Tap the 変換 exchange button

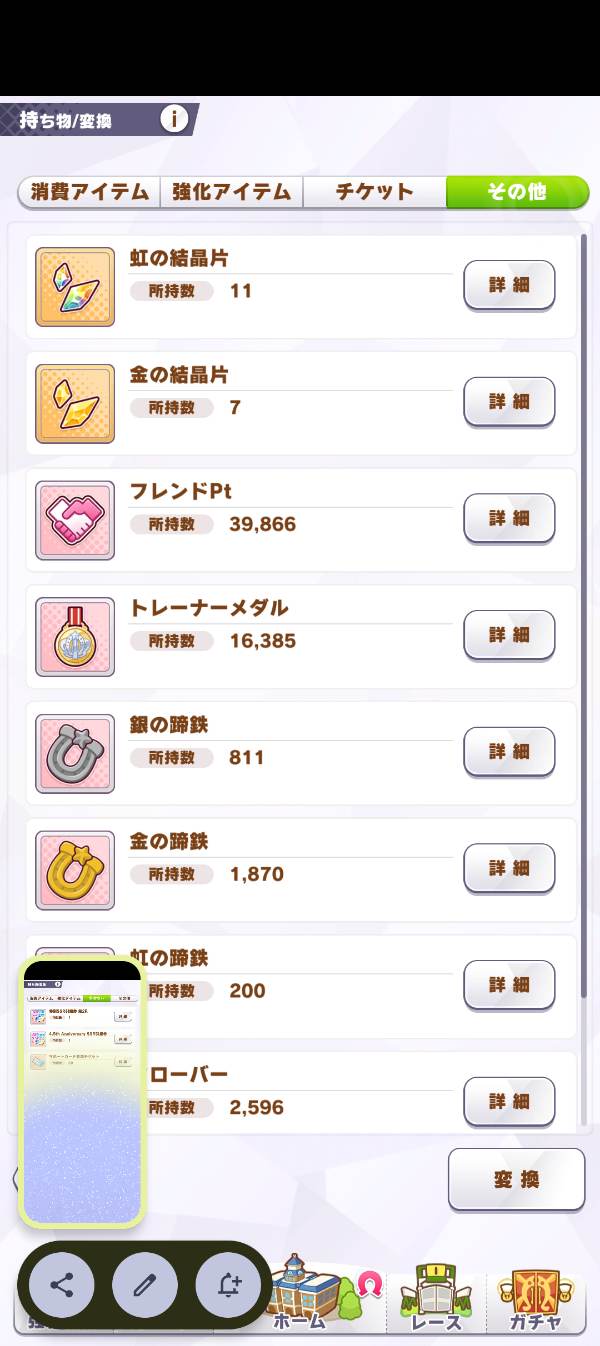[516, 1179]
